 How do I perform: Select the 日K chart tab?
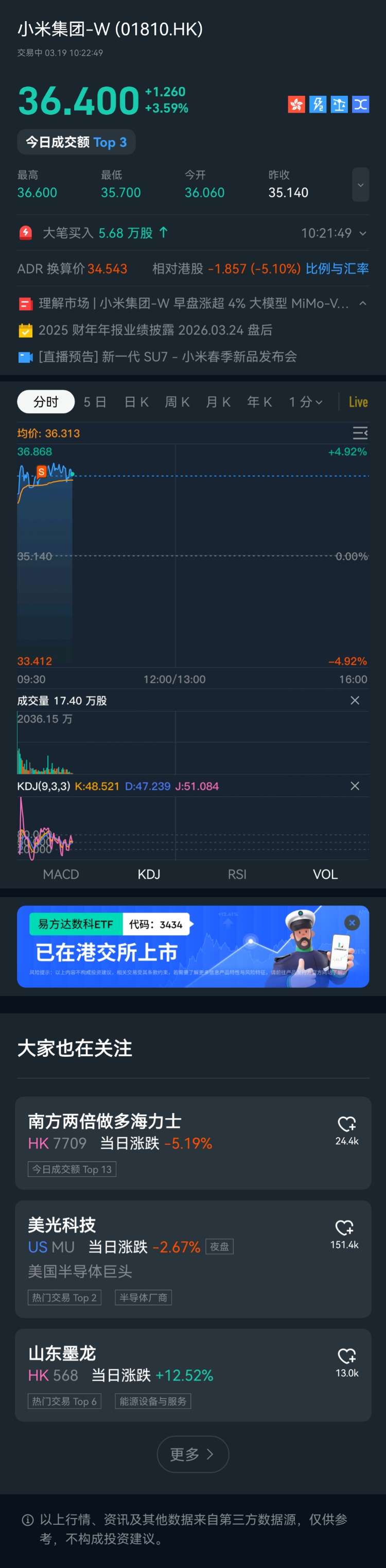coord(136,402)
